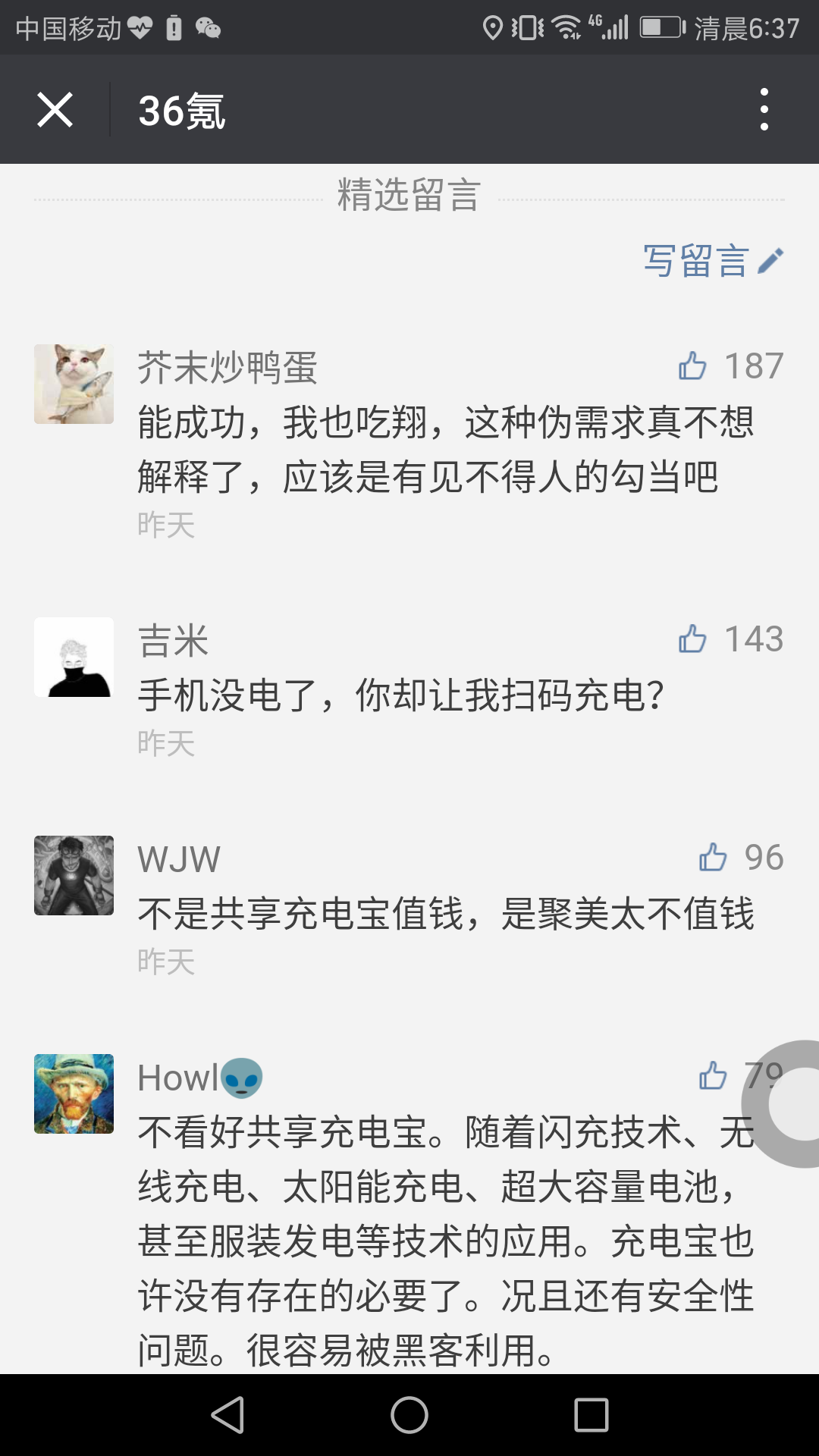Image resolution: width=819 pixels, height=1456 pixels.
Task: Close the 36氪 article page
Action: 55,110
